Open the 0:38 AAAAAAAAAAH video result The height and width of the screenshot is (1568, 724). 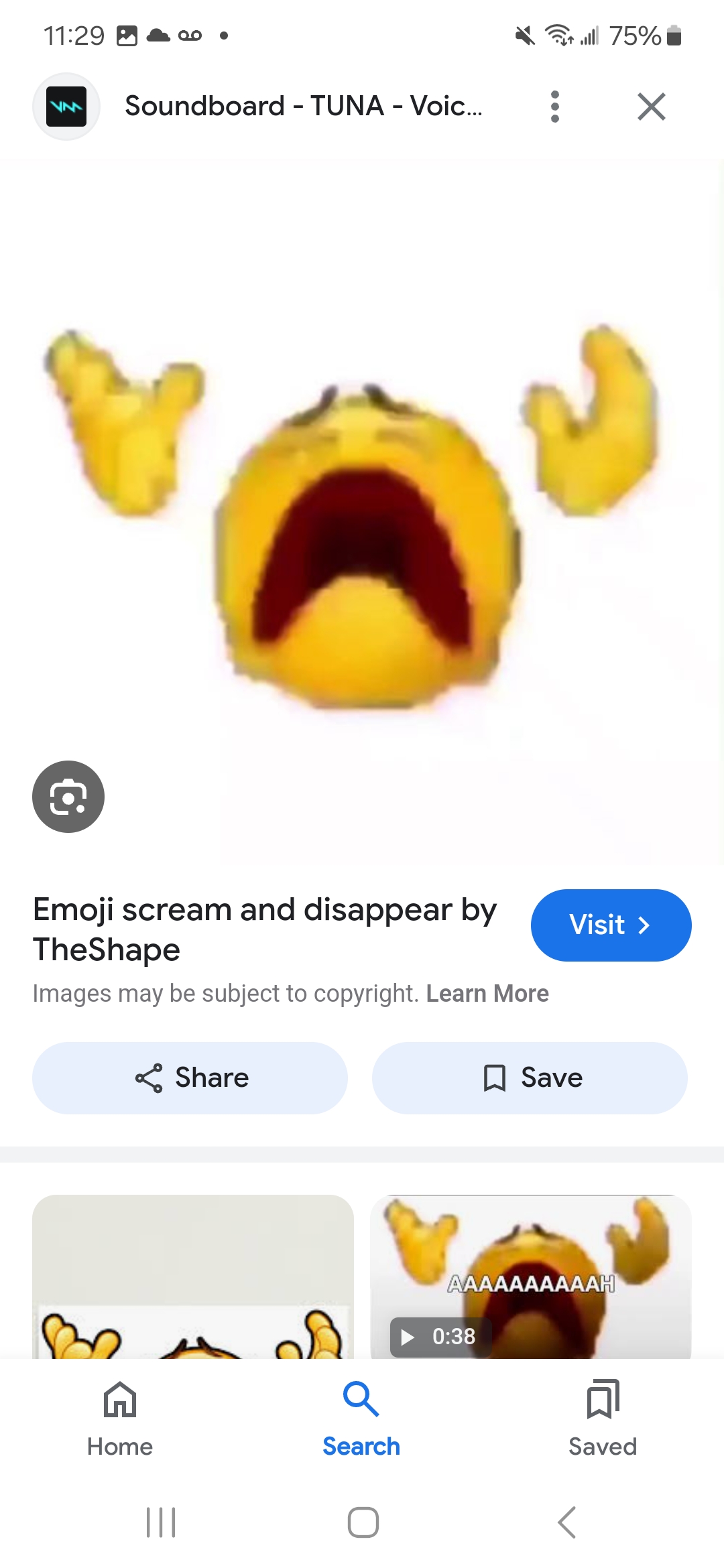coord(530,1277)
